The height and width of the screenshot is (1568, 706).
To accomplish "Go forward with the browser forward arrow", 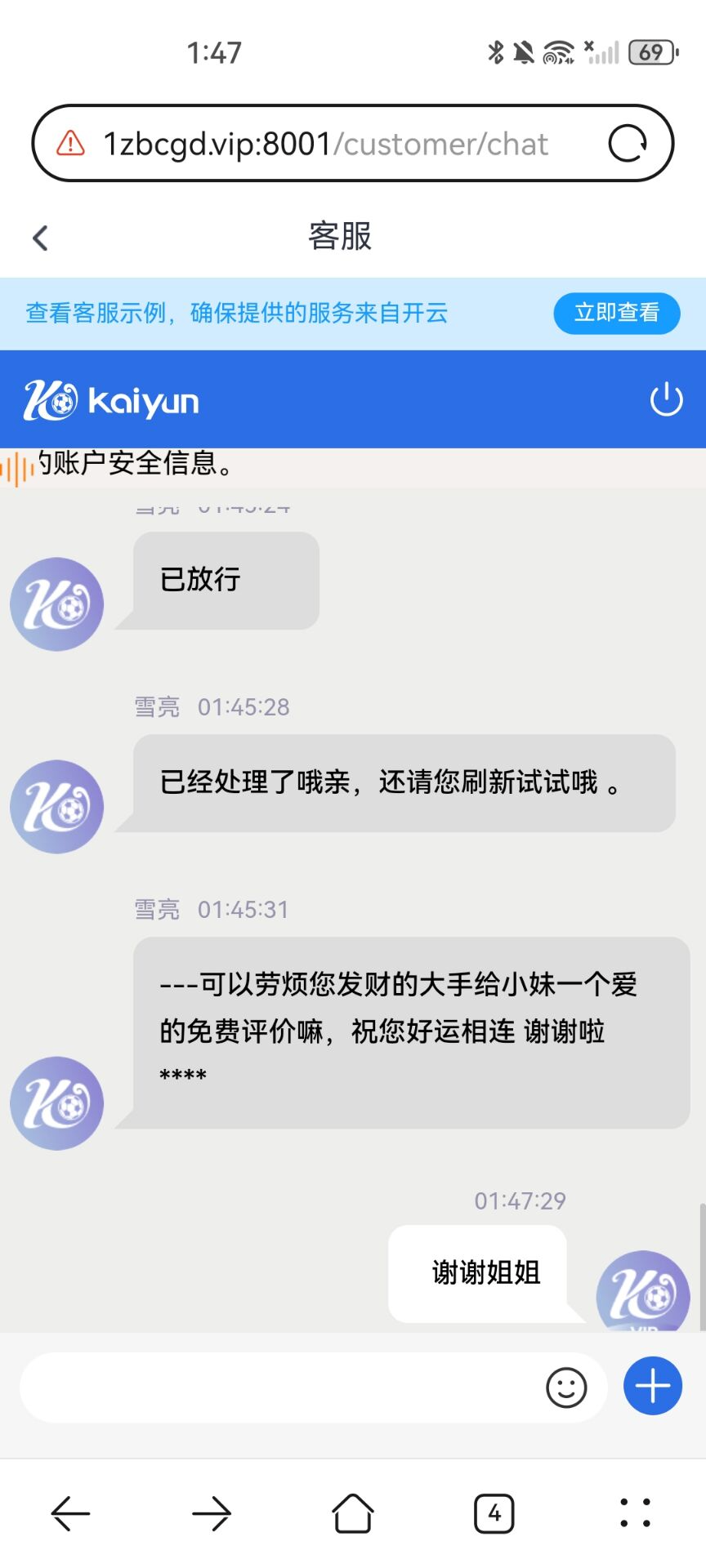I will tap(212, 1514).
